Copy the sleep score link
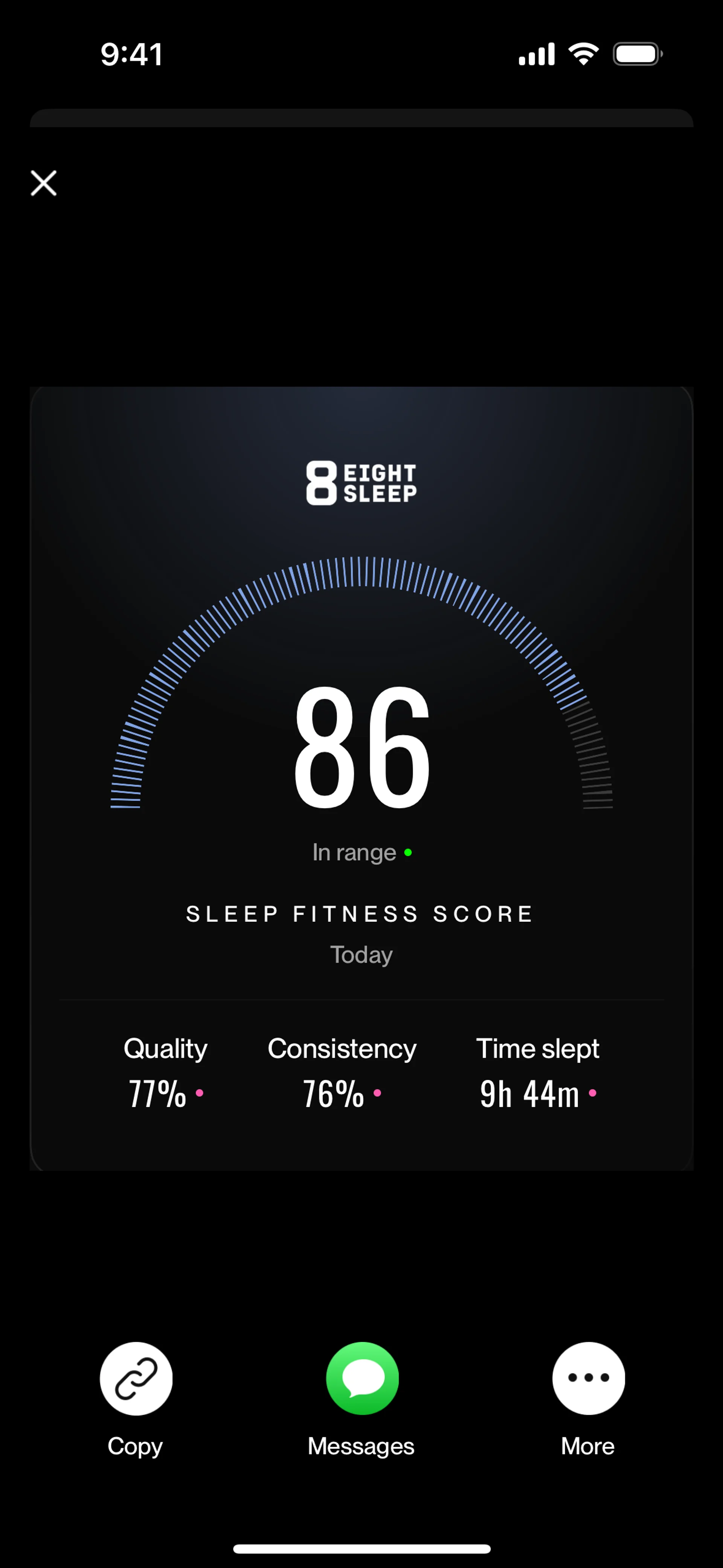Viewport: 723px width, 1568px height. pos(136,1378)
